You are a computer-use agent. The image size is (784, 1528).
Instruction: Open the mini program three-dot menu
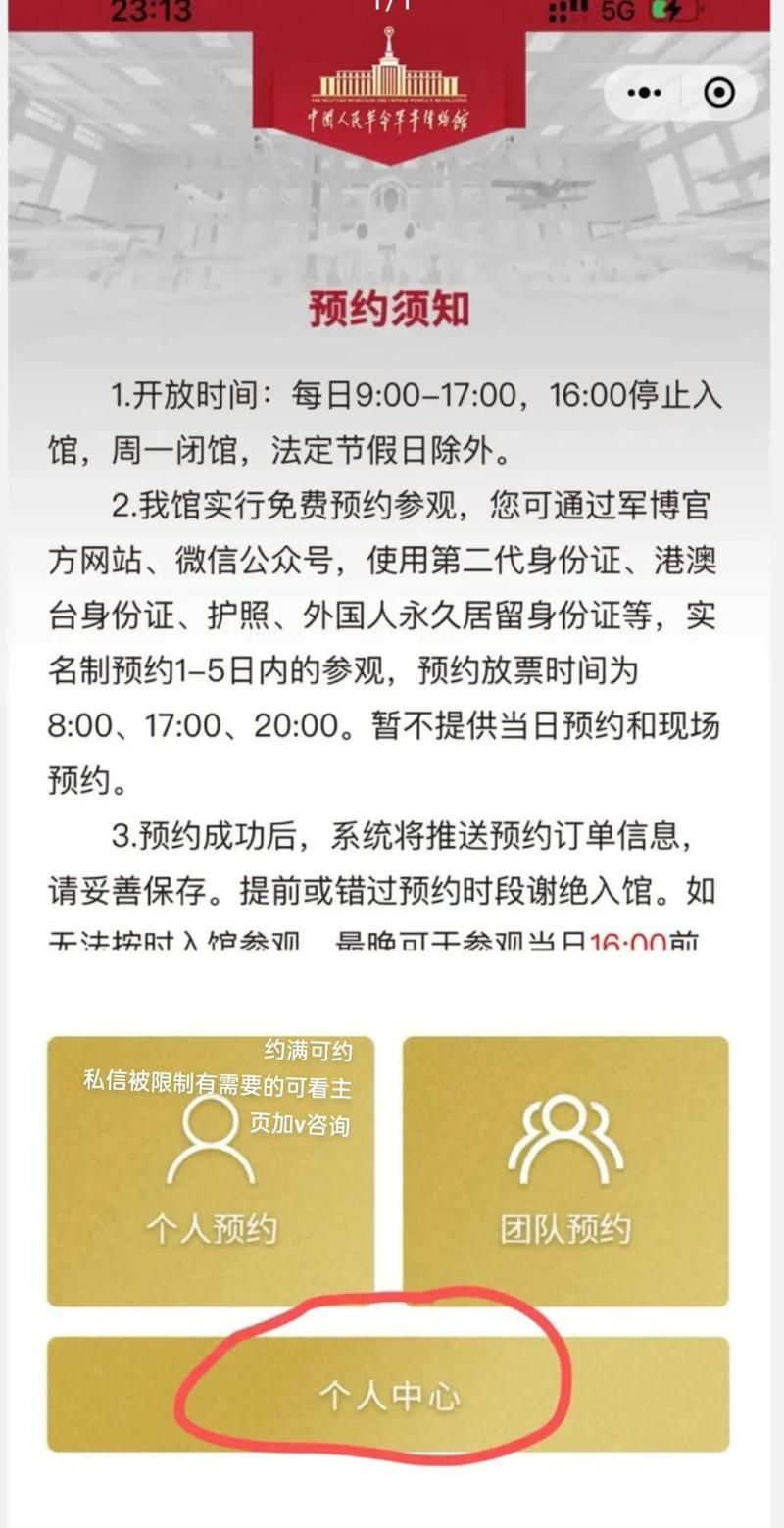[x=645, y=93]
